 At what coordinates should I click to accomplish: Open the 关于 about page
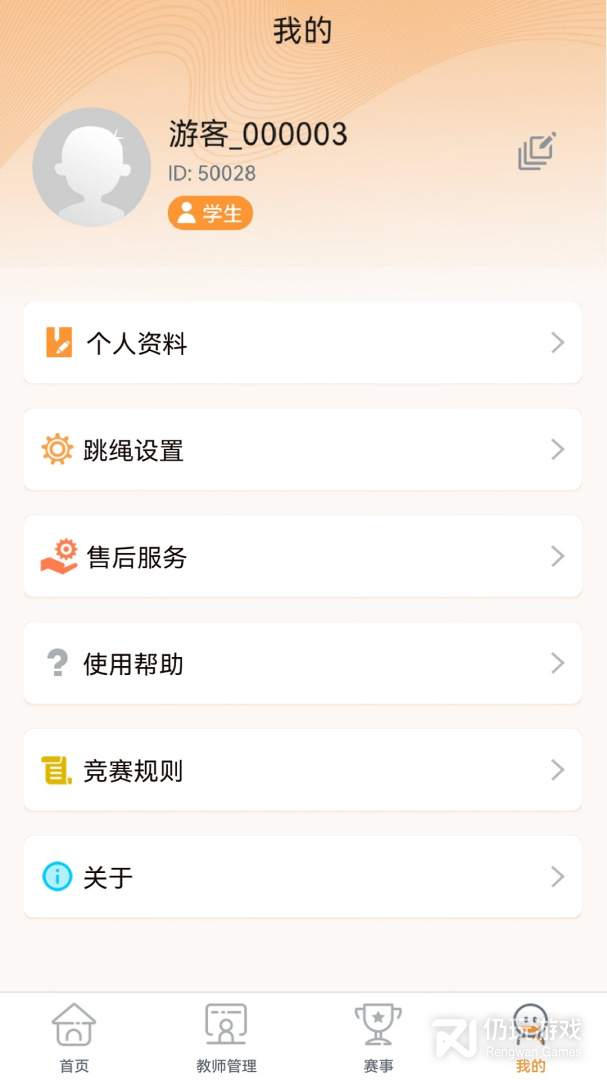(x=302, y=877)
